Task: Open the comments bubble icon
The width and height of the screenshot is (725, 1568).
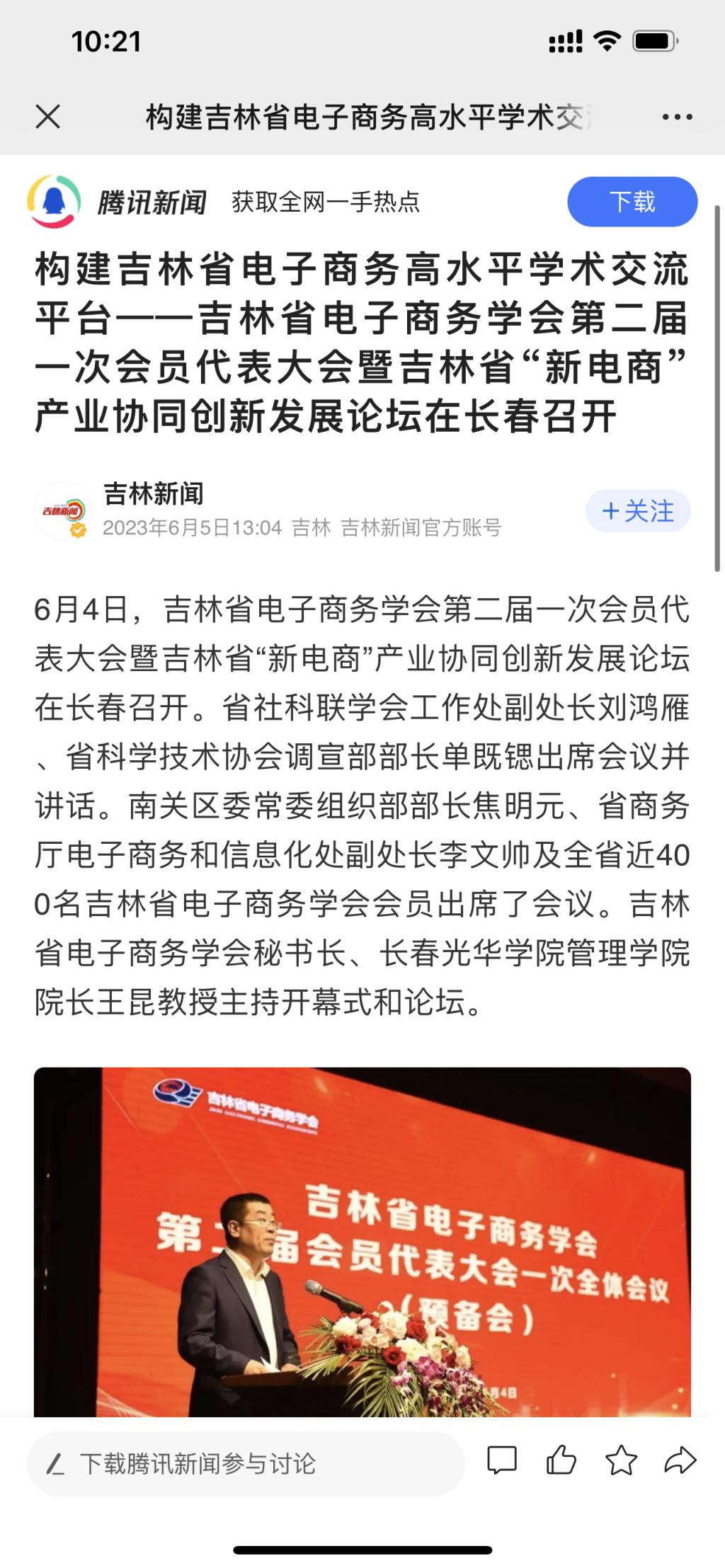Action: click(502, 1460)
